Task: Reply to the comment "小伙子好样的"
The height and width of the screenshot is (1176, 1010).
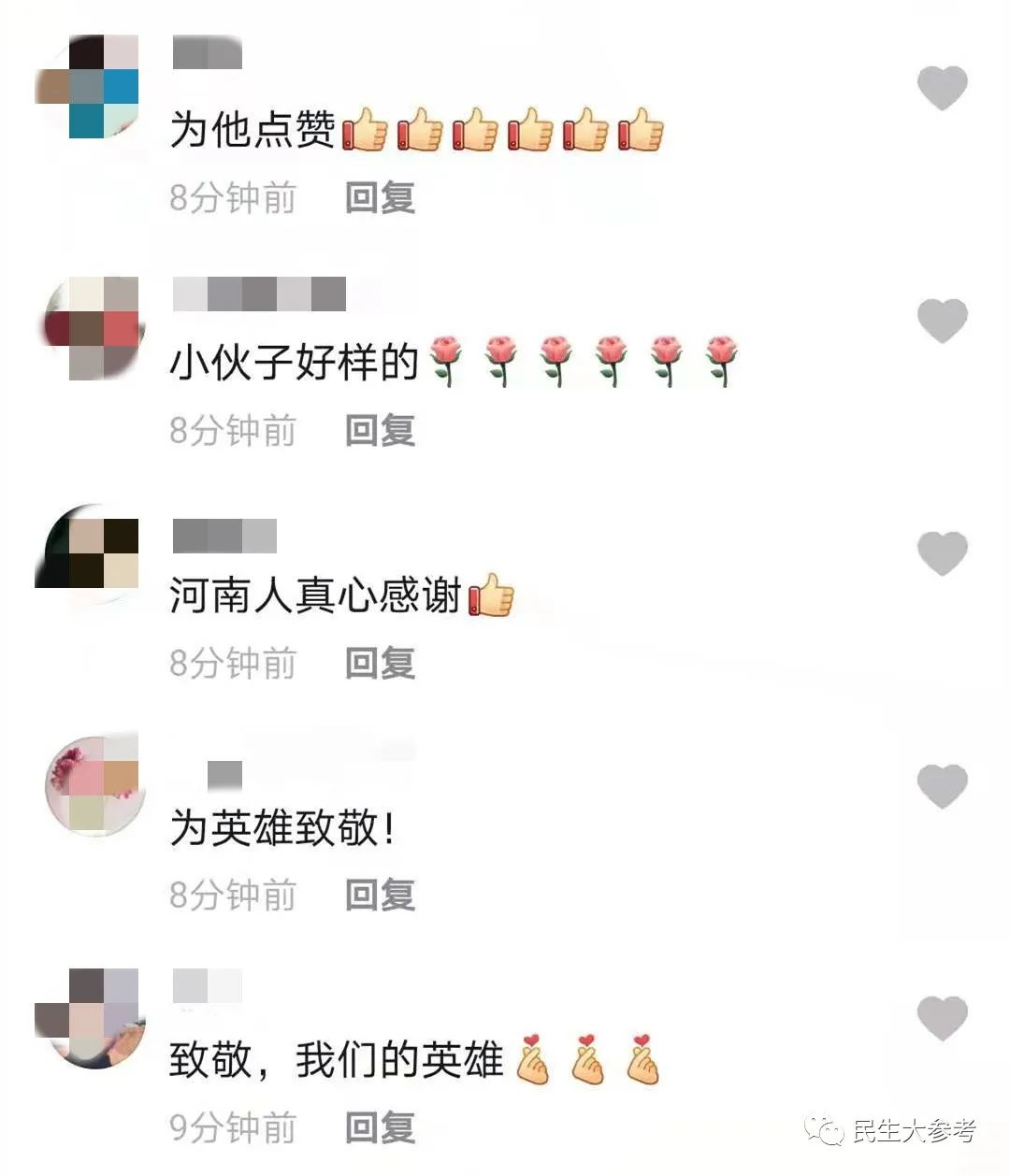Action: (x=380, y=431)
